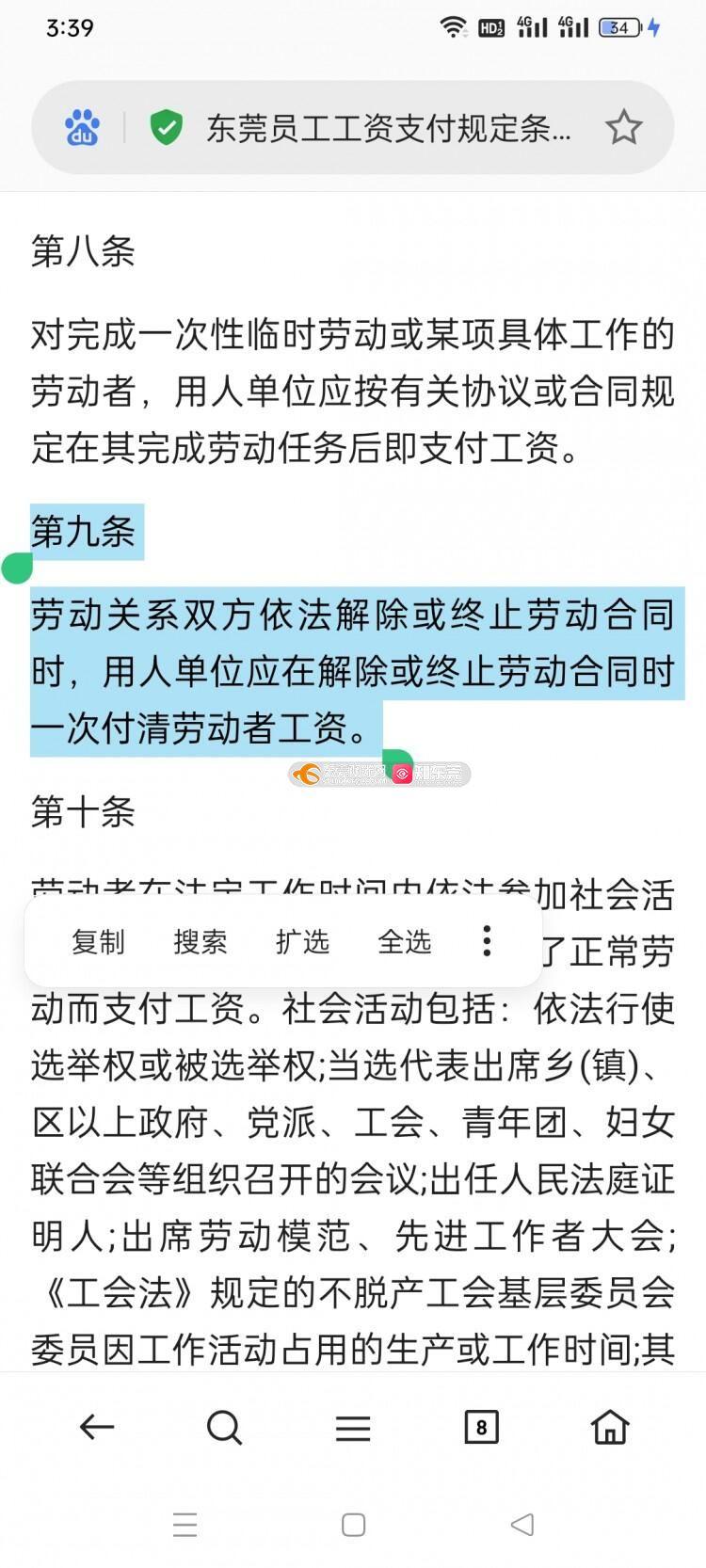This screenshot has width=706, height=1568.
Task: Search the selected text with 搜索
Action: pyautogui.click(x=200, y=941)
